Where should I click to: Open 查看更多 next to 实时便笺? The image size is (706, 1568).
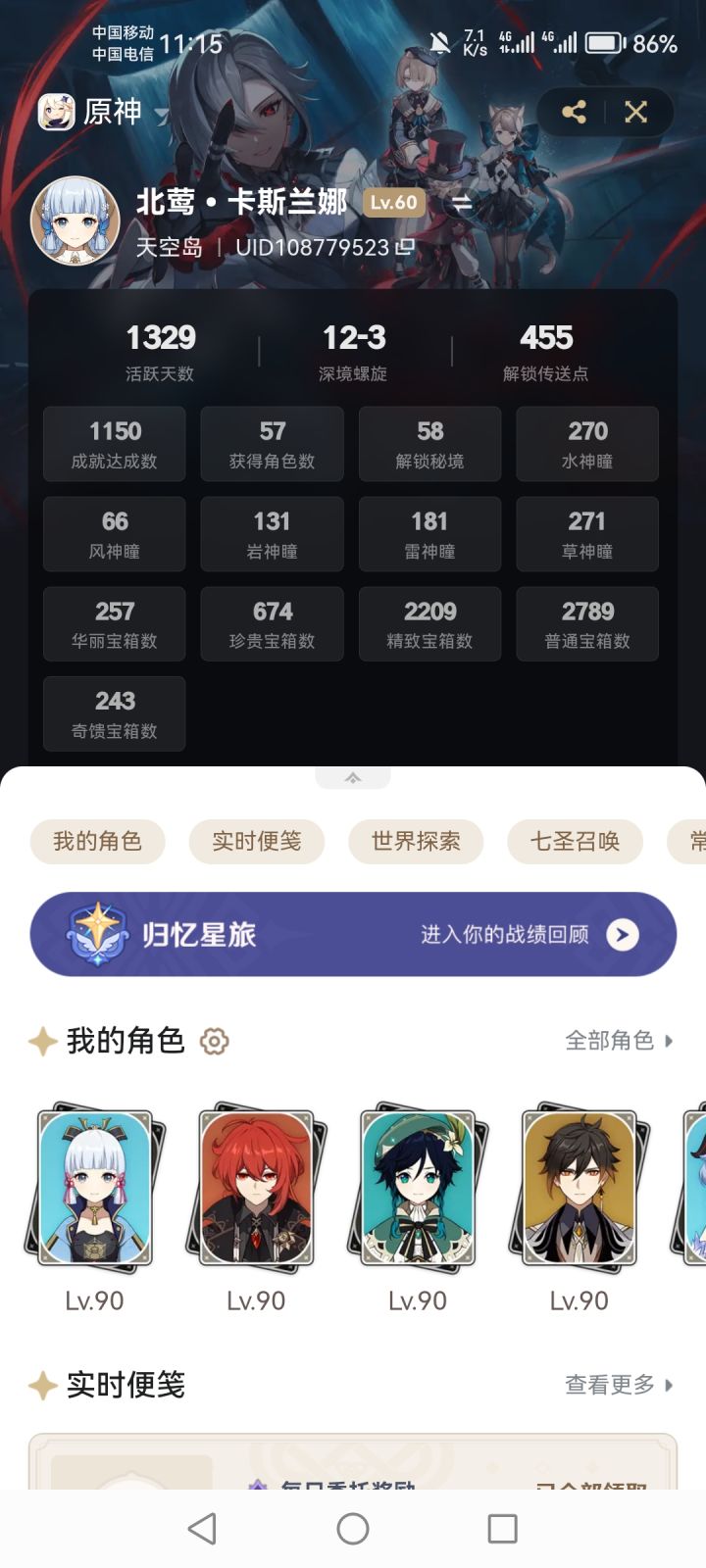(618, 1385)
